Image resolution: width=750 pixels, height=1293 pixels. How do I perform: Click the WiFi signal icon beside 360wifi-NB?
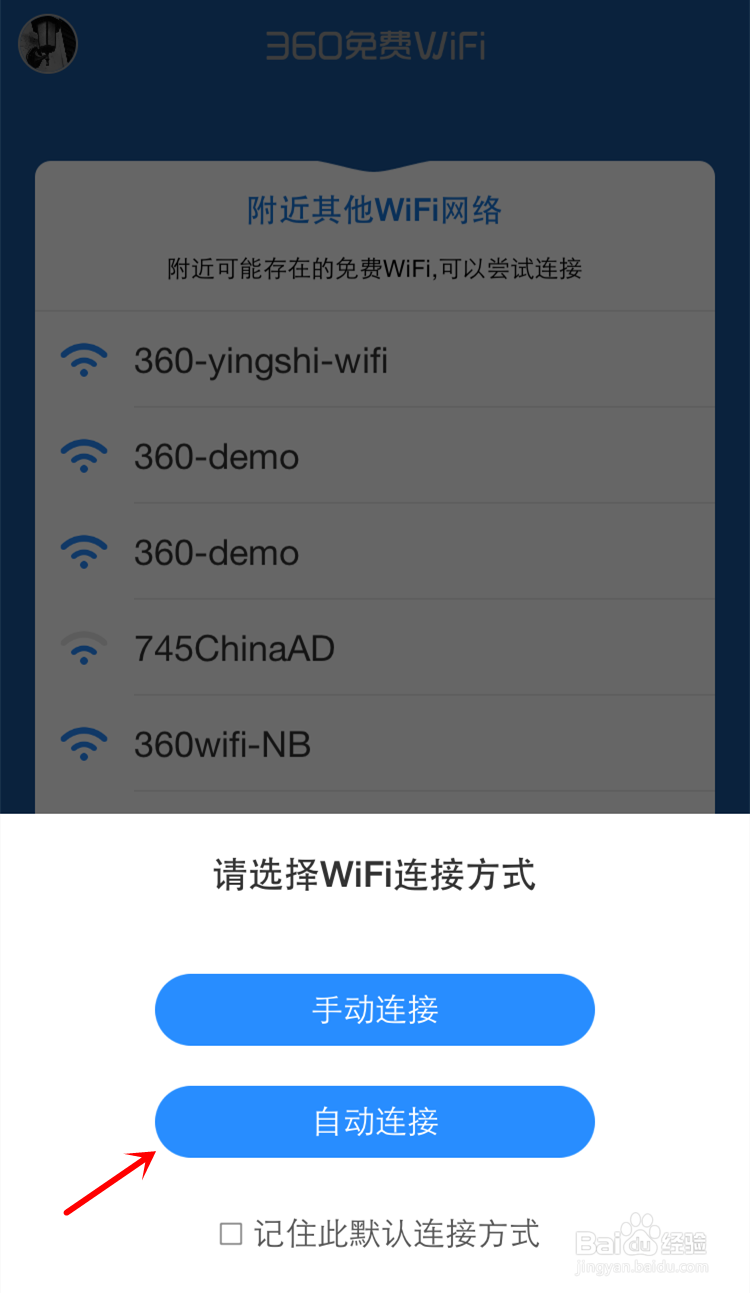click(x=84, y=743)
